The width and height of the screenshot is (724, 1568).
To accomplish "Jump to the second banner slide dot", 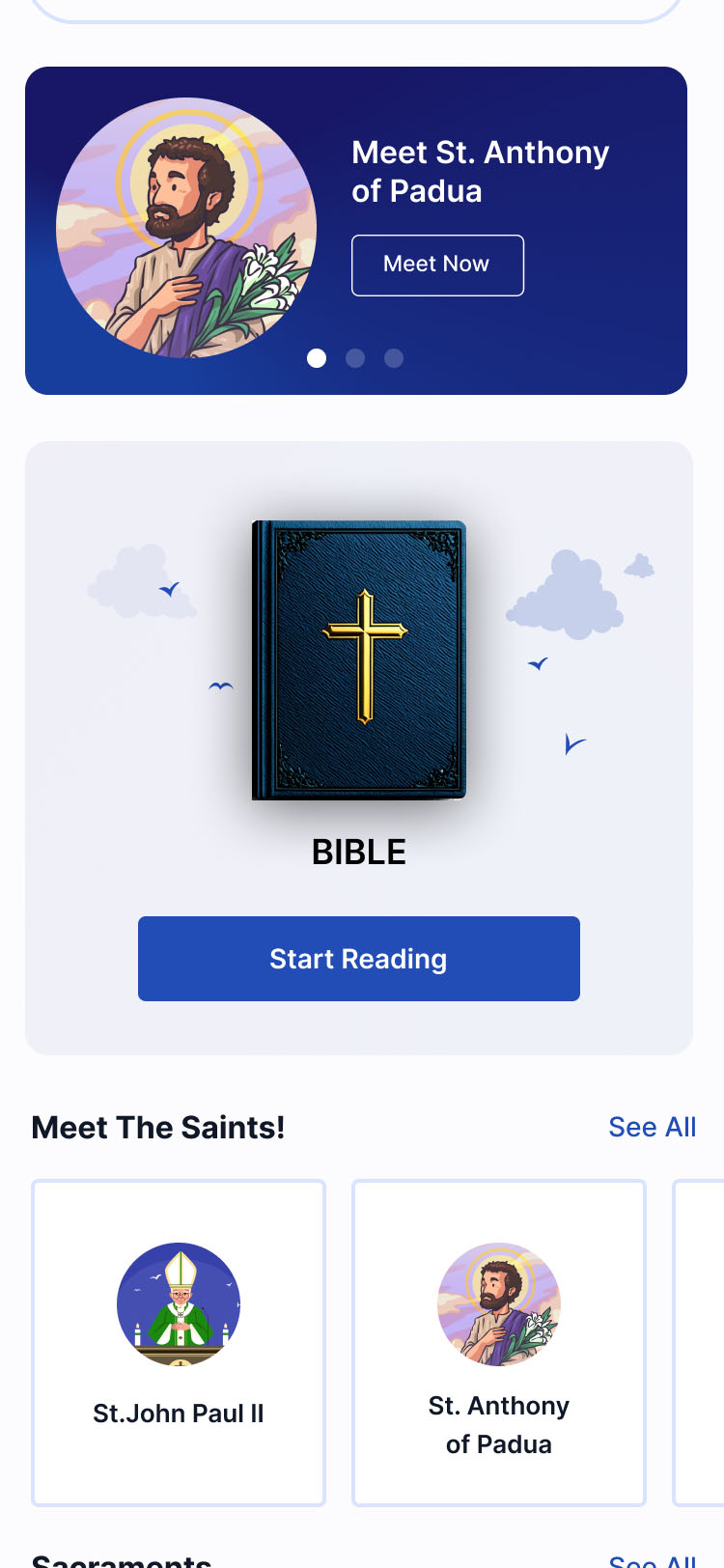I will pos(355,358).
